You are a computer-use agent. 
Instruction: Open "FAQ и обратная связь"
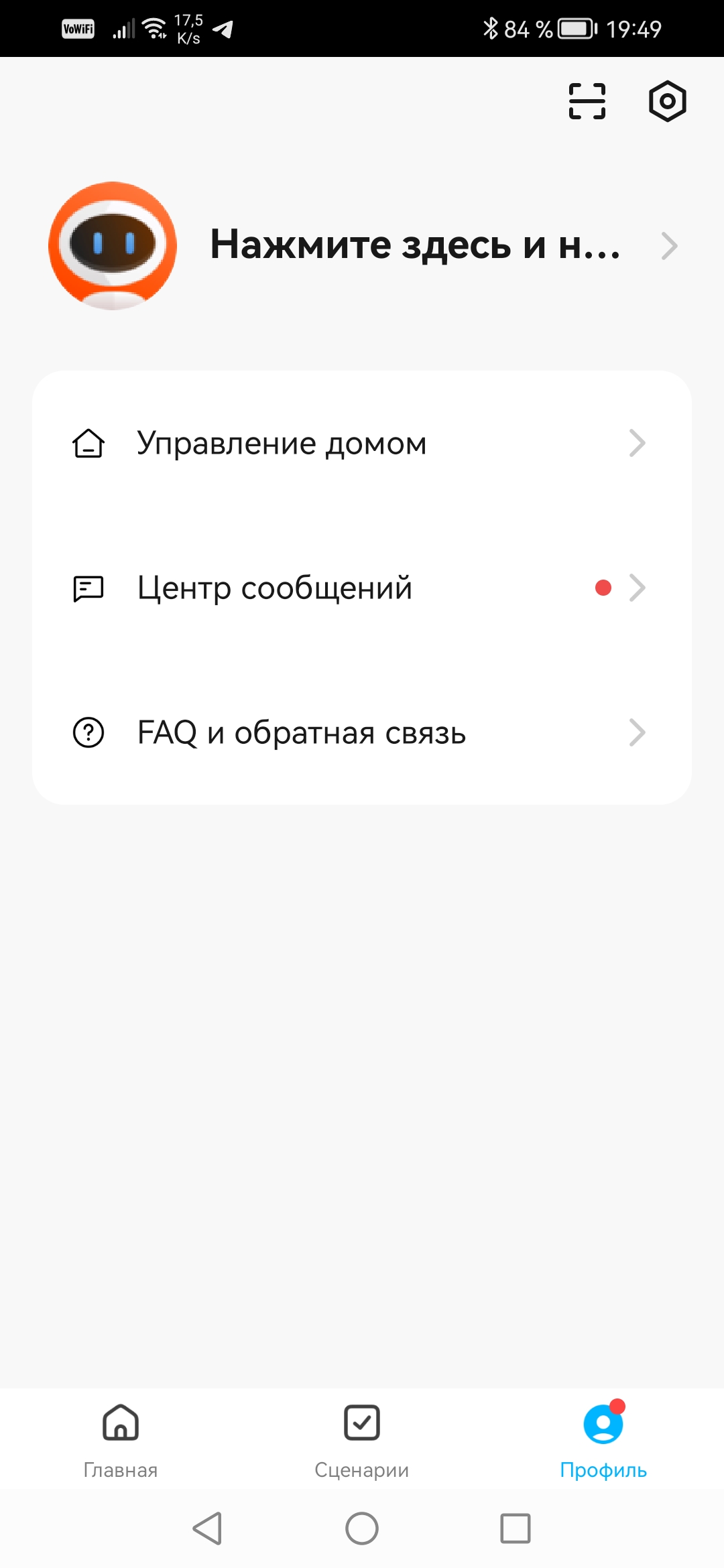click(x=361, y=732)
